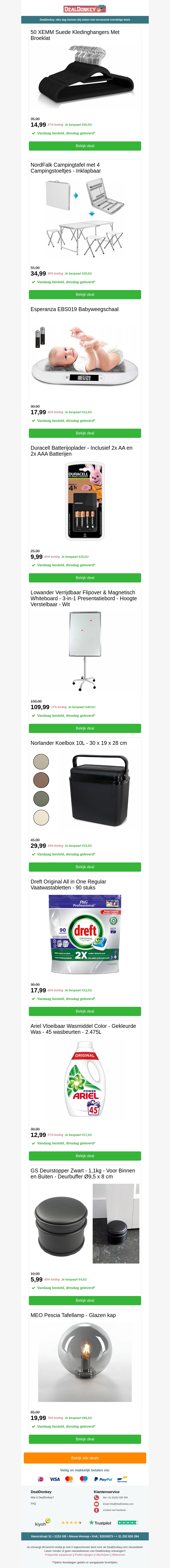
Task: Tap Bekijk deal under Duracell Batterijoplader
Action: (85, 578)
